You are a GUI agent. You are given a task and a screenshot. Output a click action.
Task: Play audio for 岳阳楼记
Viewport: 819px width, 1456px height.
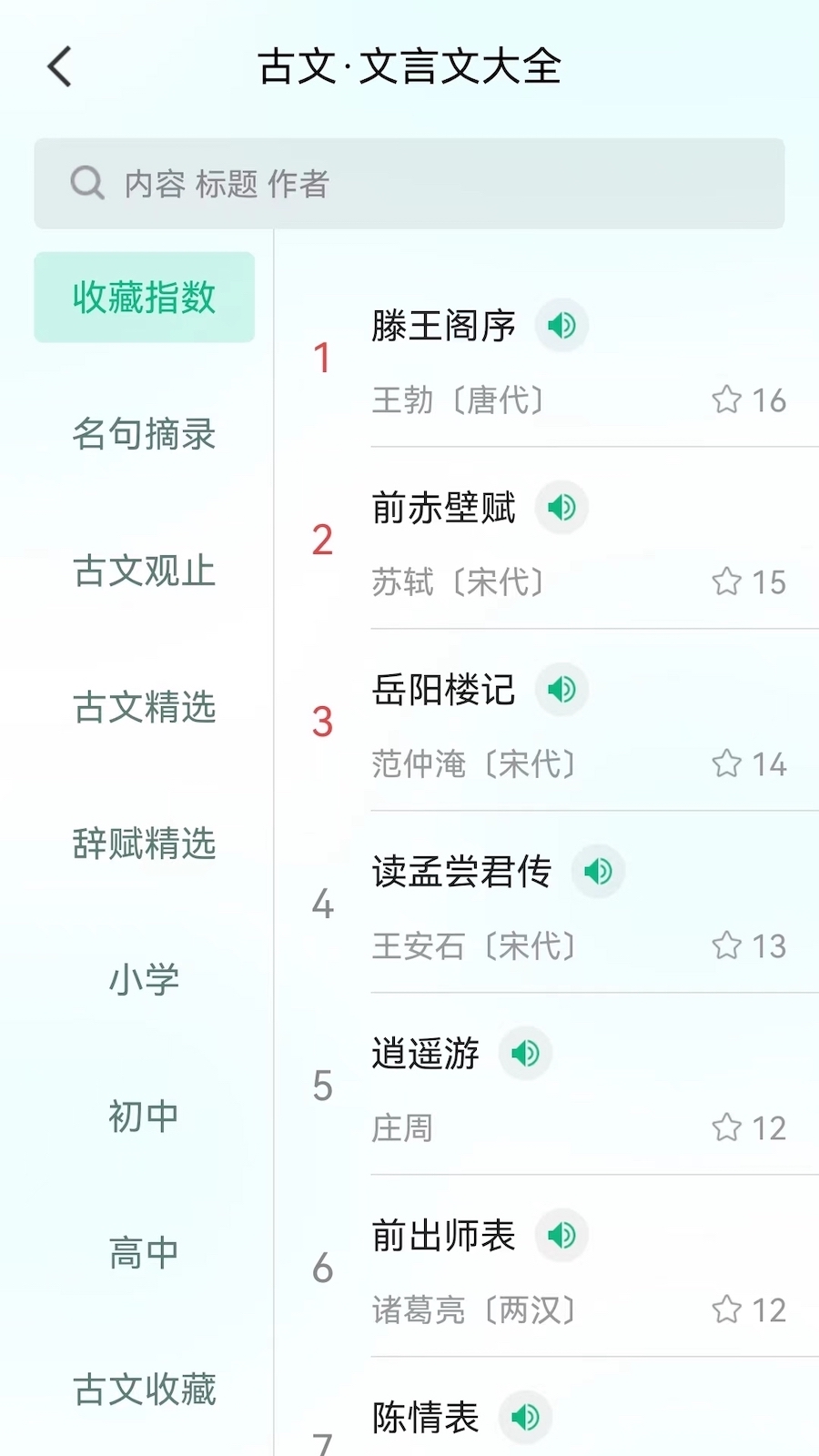point(561,690)
